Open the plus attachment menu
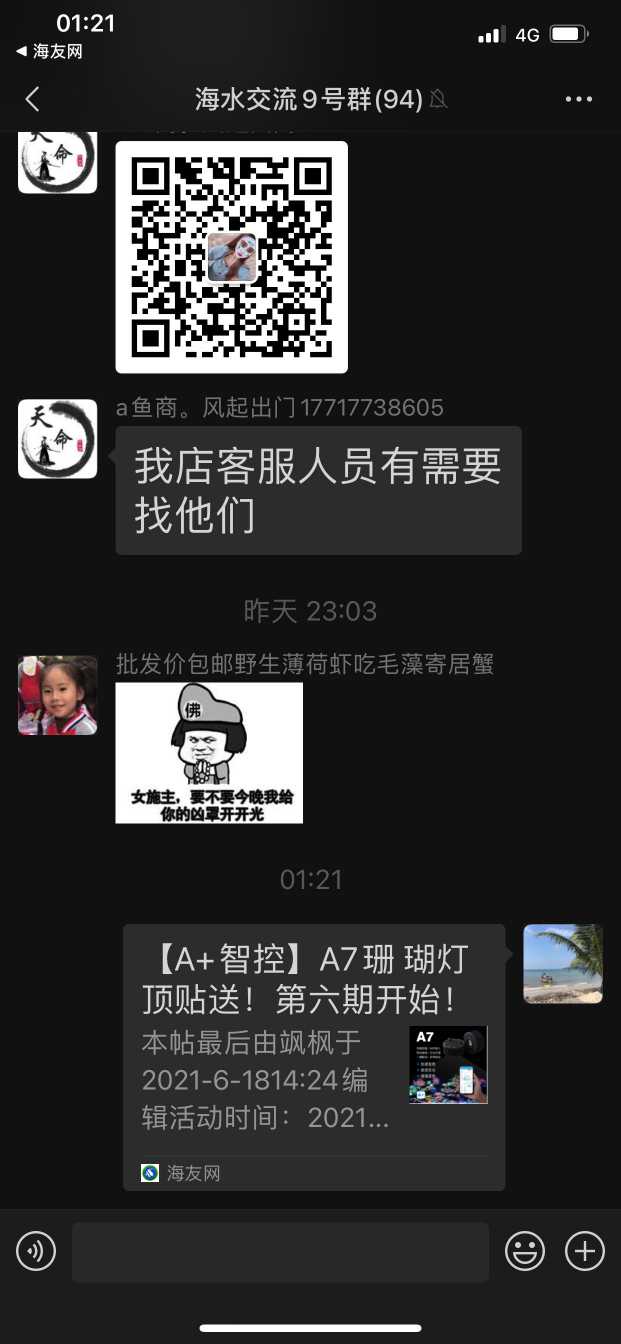 tap(585, 1251)
